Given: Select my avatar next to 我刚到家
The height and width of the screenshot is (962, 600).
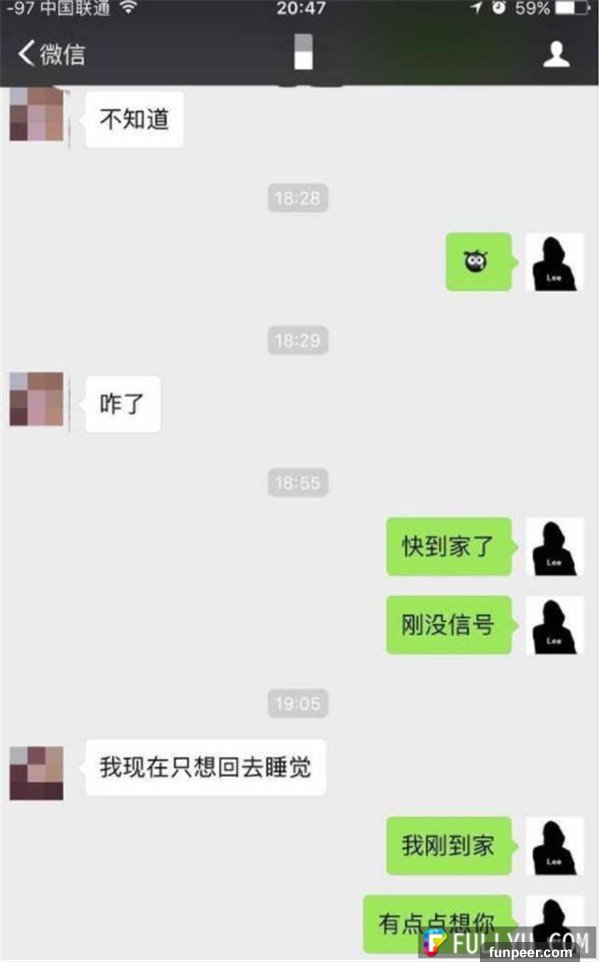Looking at the screenshot, I should 555,846.
